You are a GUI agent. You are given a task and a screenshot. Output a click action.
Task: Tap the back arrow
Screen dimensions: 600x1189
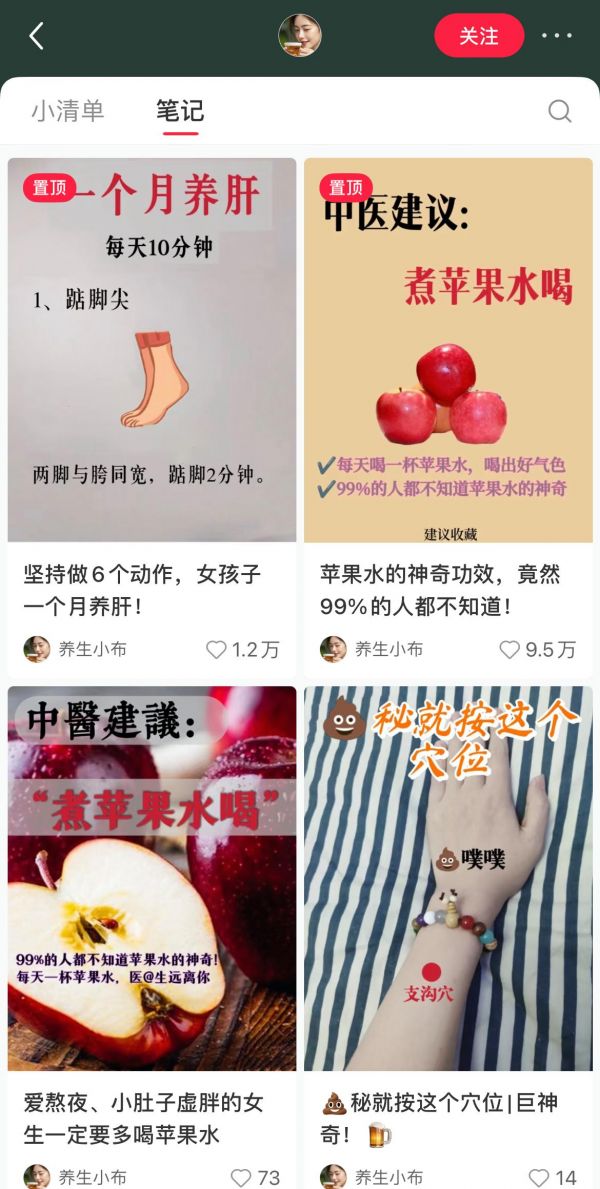click(x=37, y=36)
